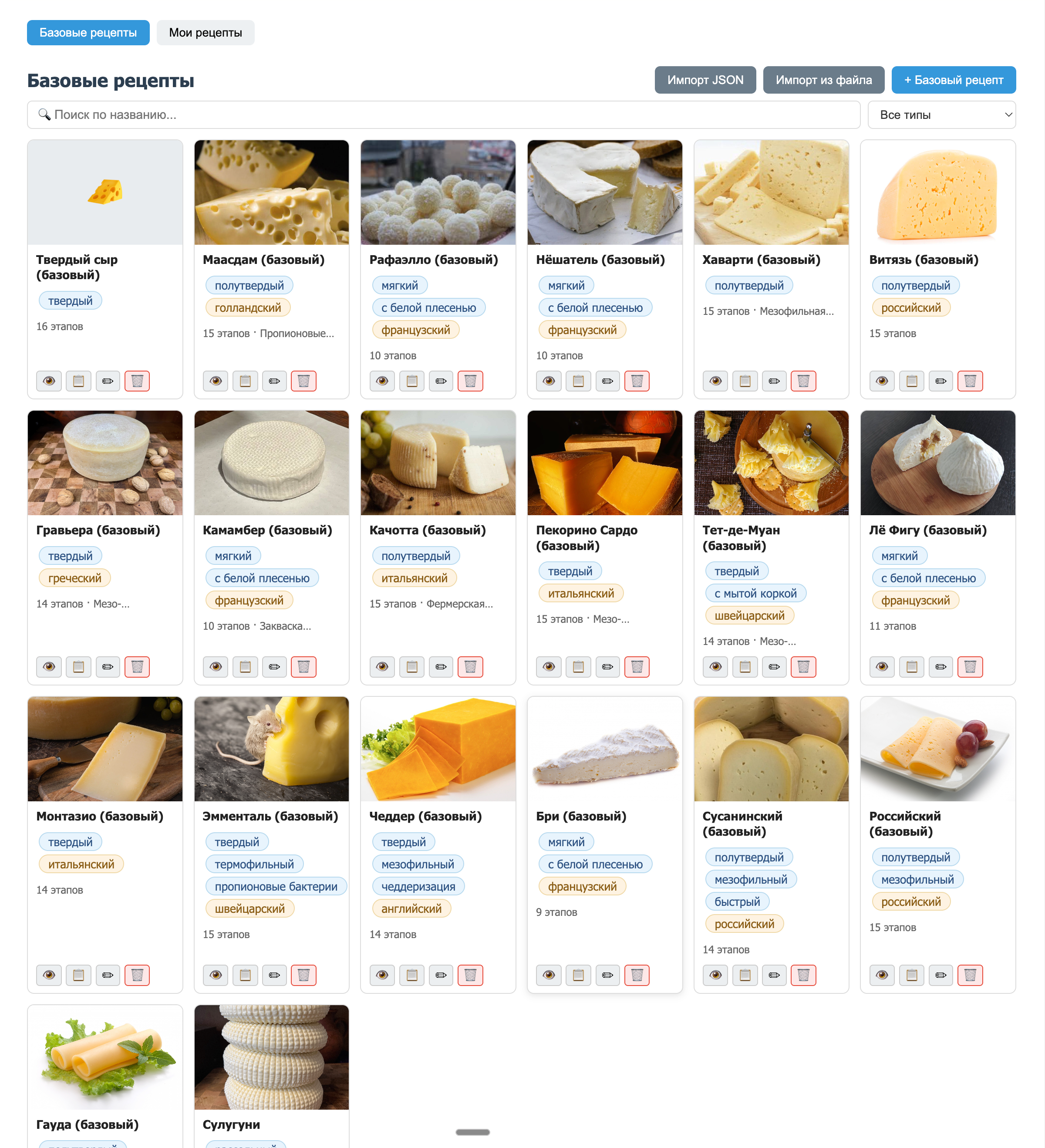Edit the Рафаэлло recipe with pencil icon
This screenshot has width=1045, height=1148.
point(441,381)
